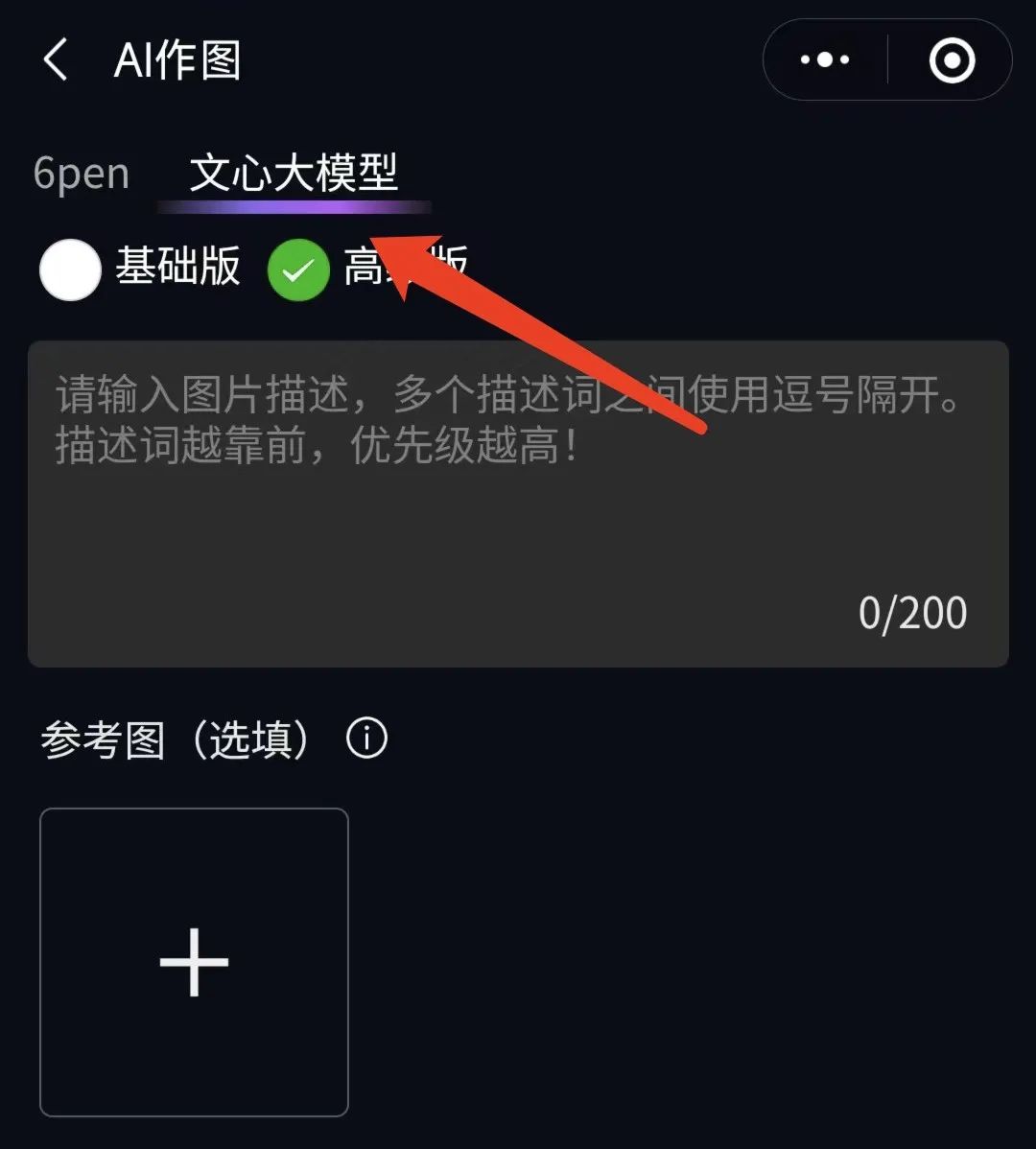This screenshot has width=1036, height=1149.
Task: Open the ••• mini-program options menu
Action: 823,59
